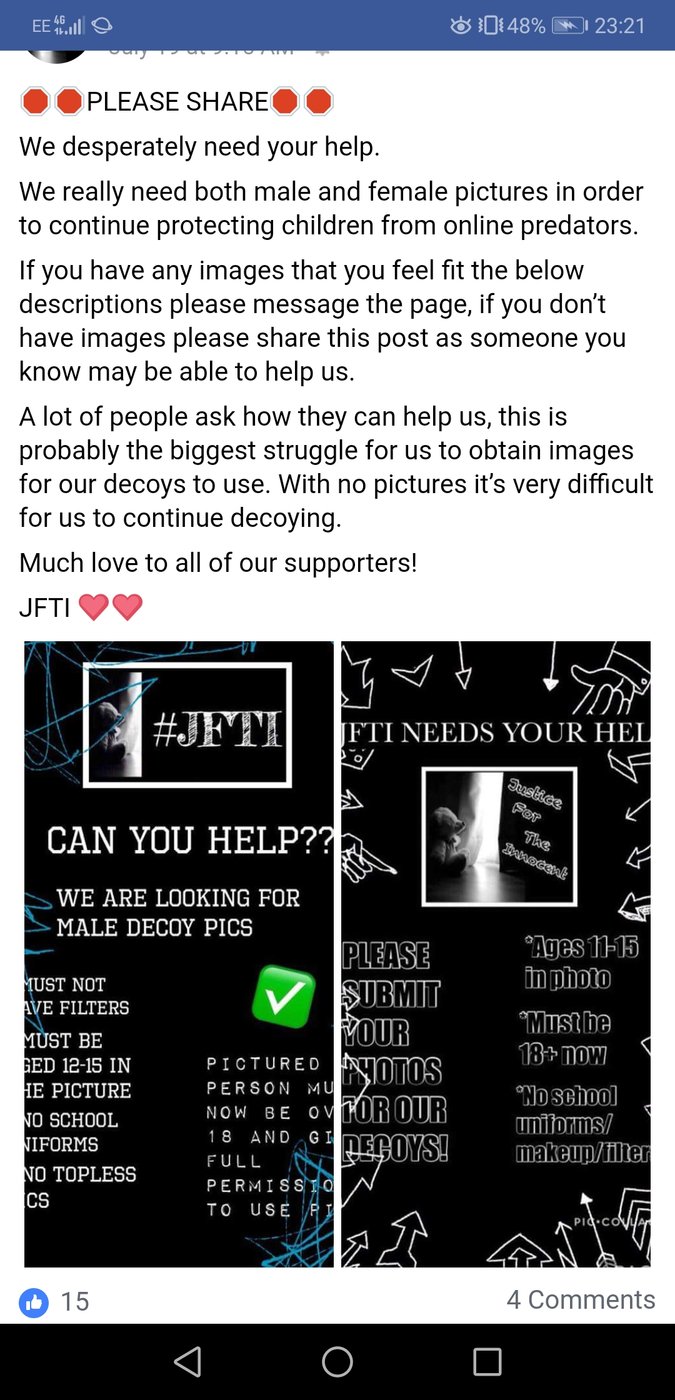This screenshot has width=675, height=1400.
Task: View the 15 likes on the post
Action: [55, 1301]
